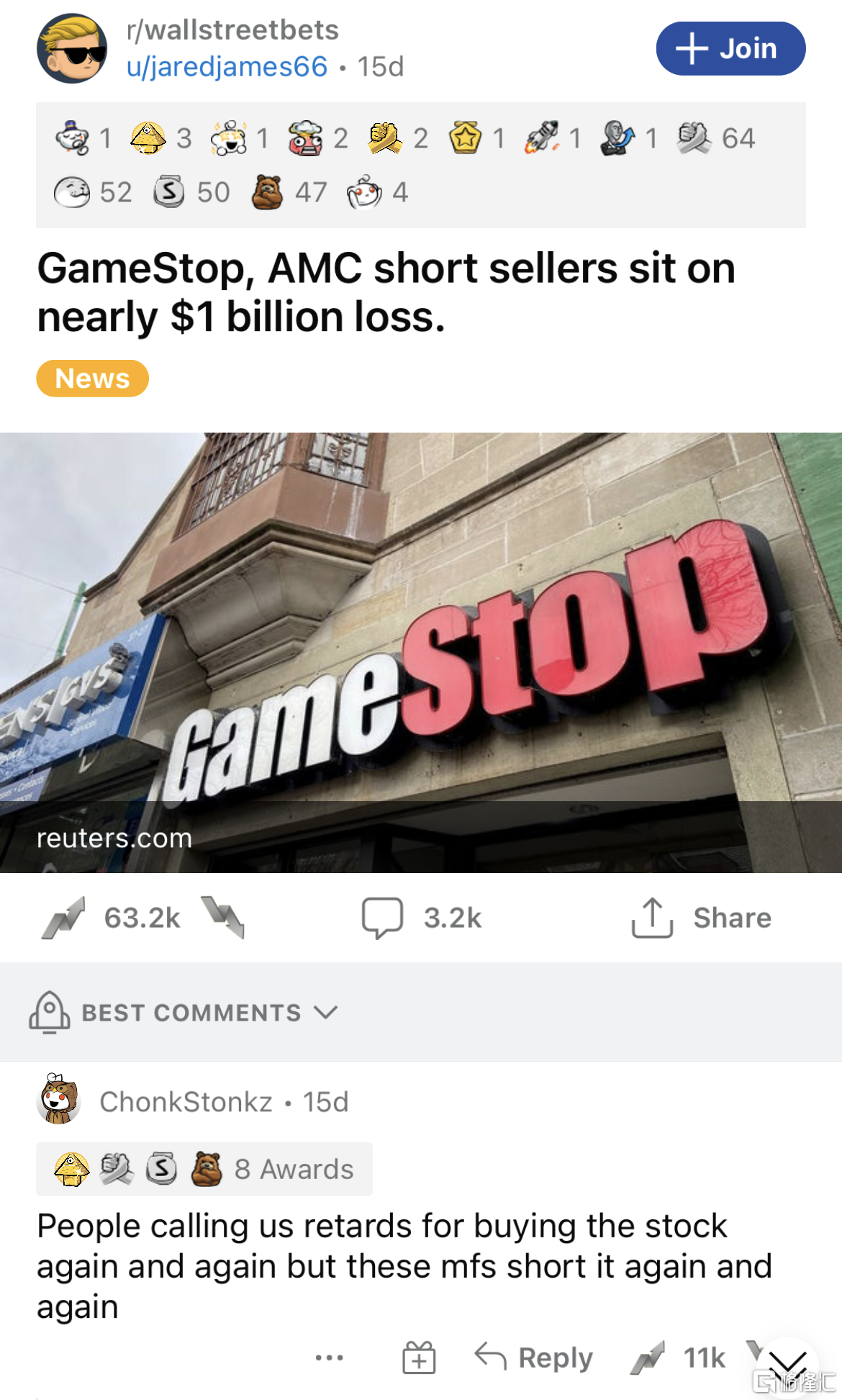Screen dimensions: 842x1400
Task: Upvote ChonkStonkz's comment
Action: pos(648,1358)
